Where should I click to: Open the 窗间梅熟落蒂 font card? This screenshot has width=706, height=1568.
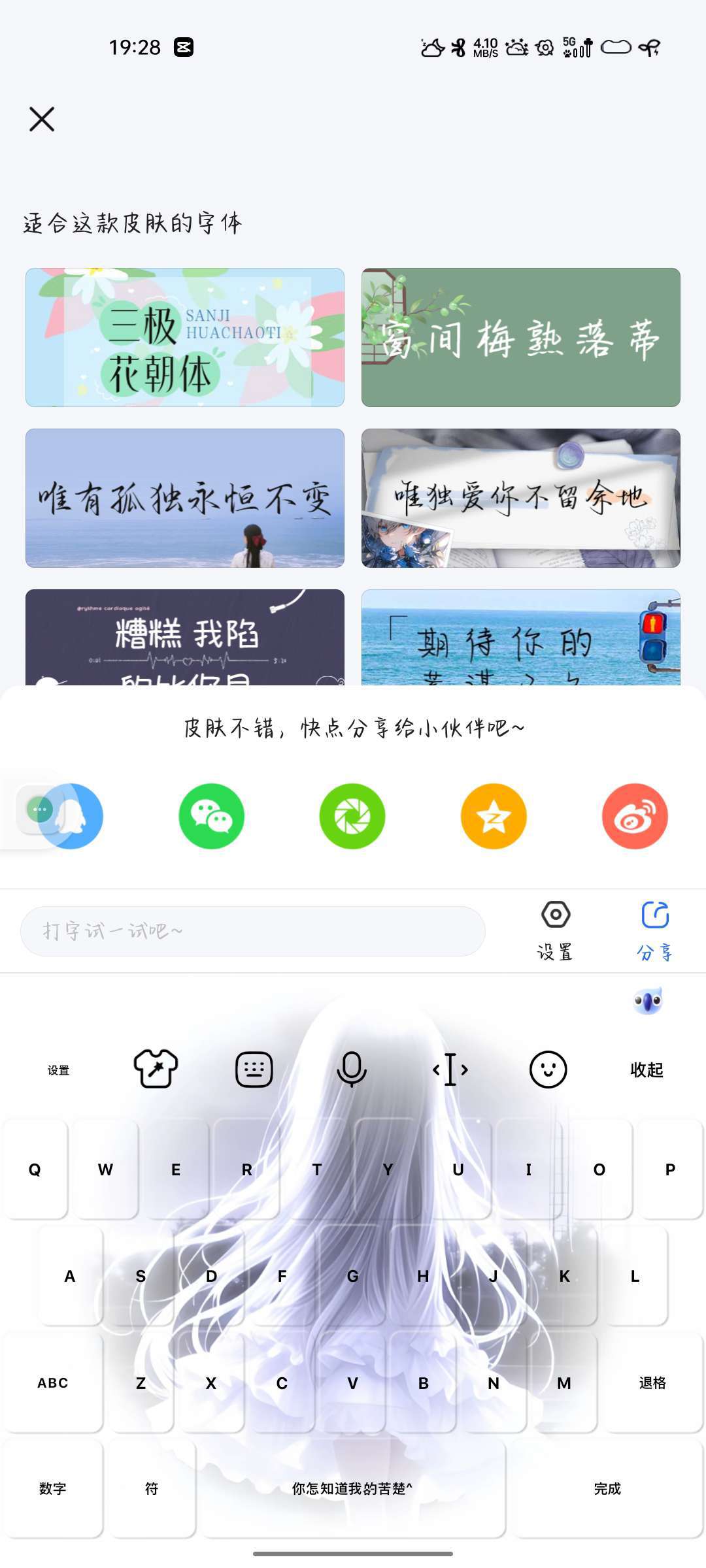(x=520, y=337)
